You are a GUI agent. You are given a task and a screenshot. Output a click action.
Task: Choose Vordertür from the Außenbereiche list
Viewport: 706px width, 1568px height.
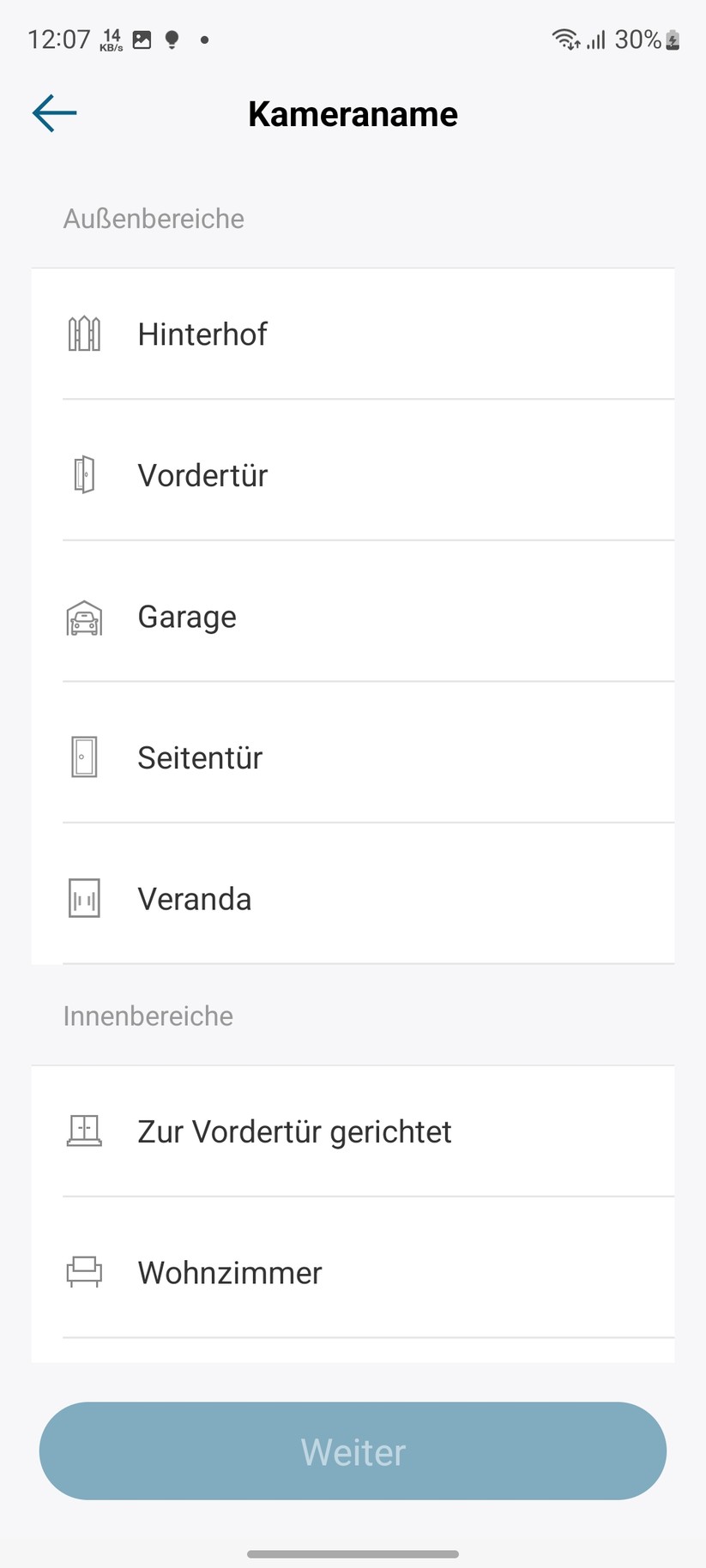(352, 474)
